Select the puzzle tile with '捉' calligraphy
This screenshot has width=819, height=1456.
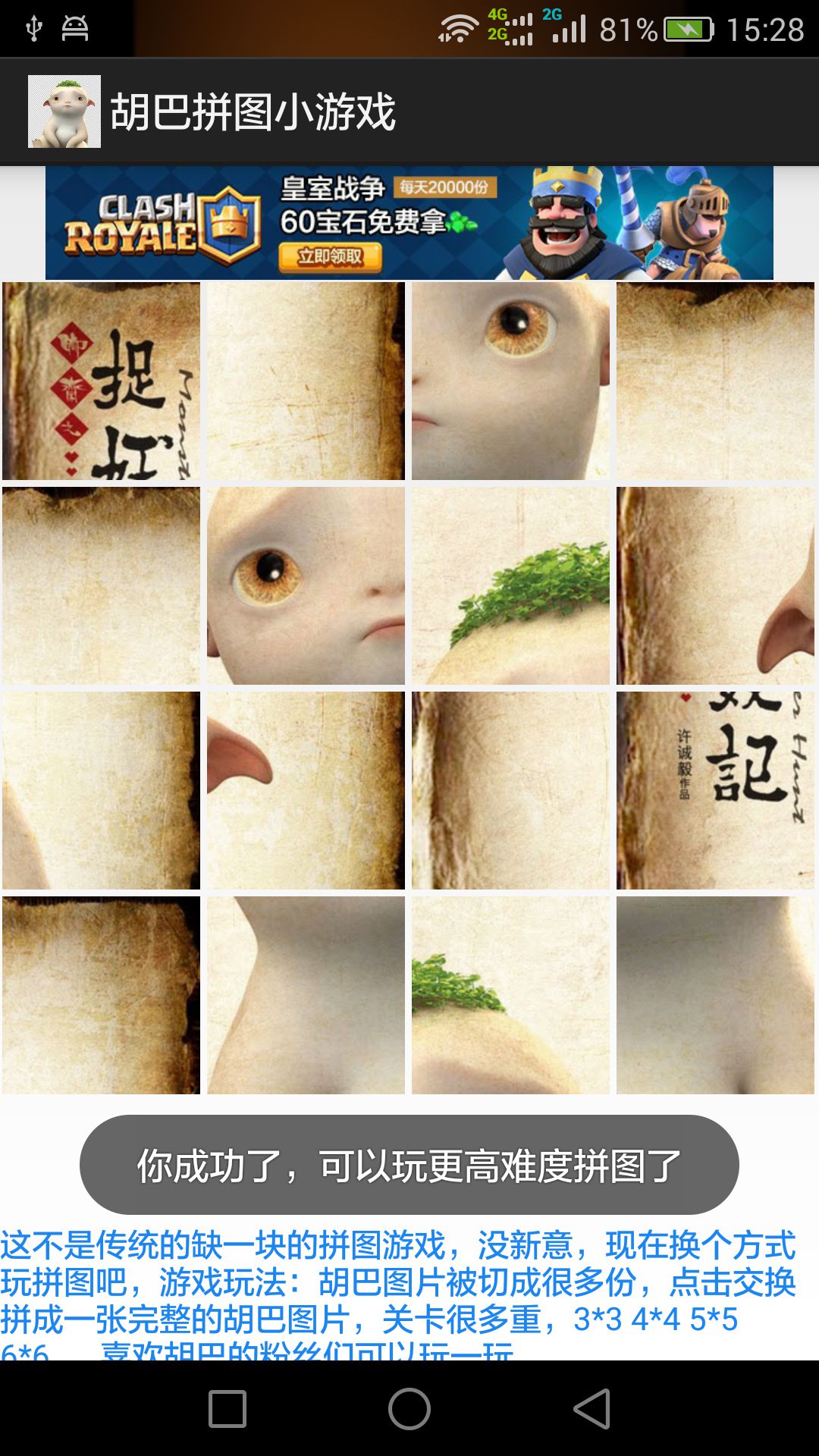tap(102, 381)
